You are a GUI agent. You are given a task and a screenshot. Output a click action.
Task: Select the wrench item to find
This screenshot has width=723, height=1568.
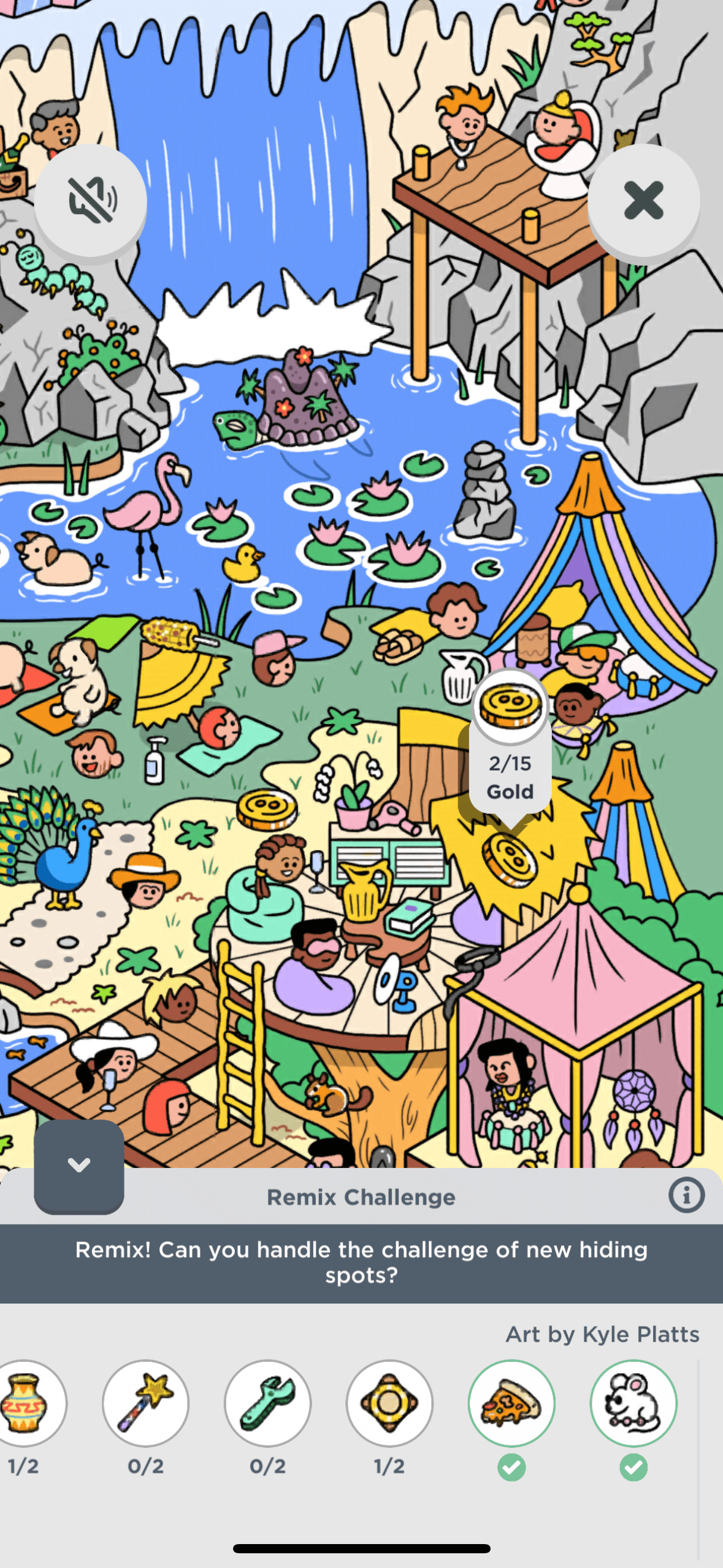tap(268, 1403)
